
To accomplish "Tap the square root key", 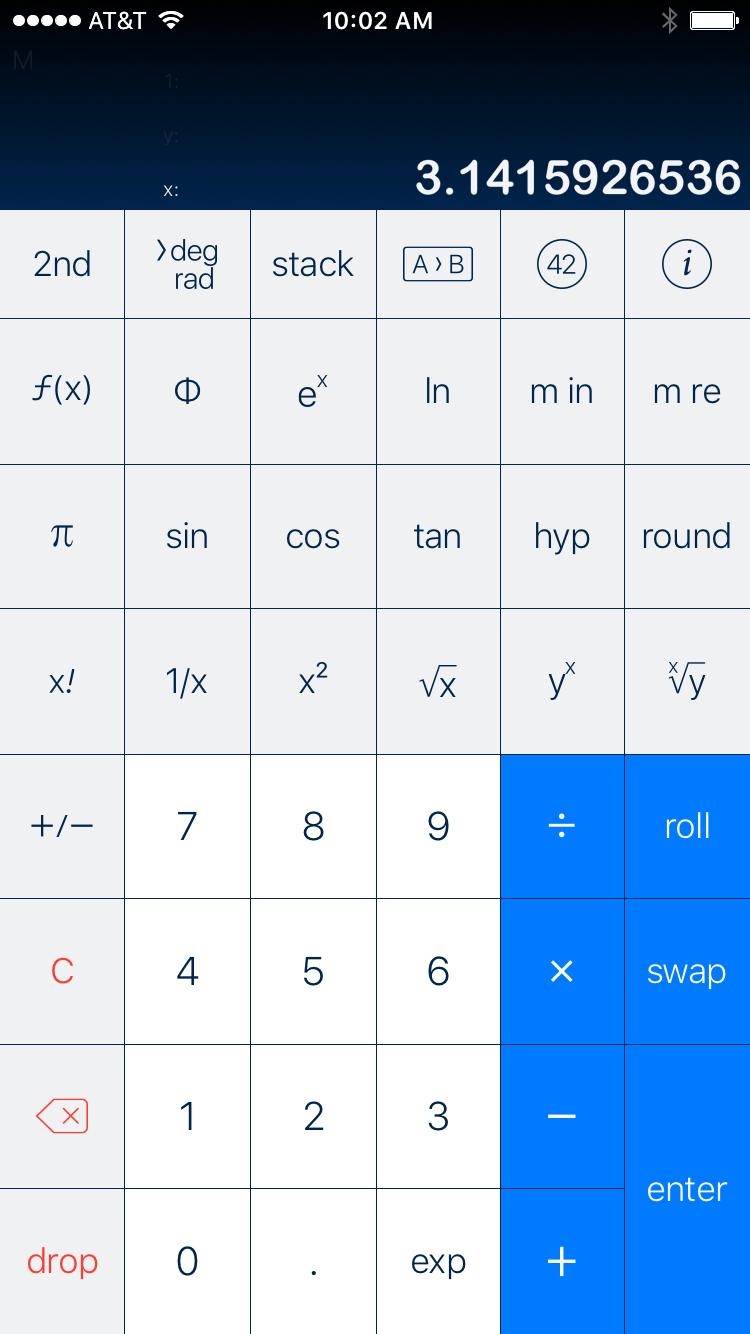I will point(438,682).
